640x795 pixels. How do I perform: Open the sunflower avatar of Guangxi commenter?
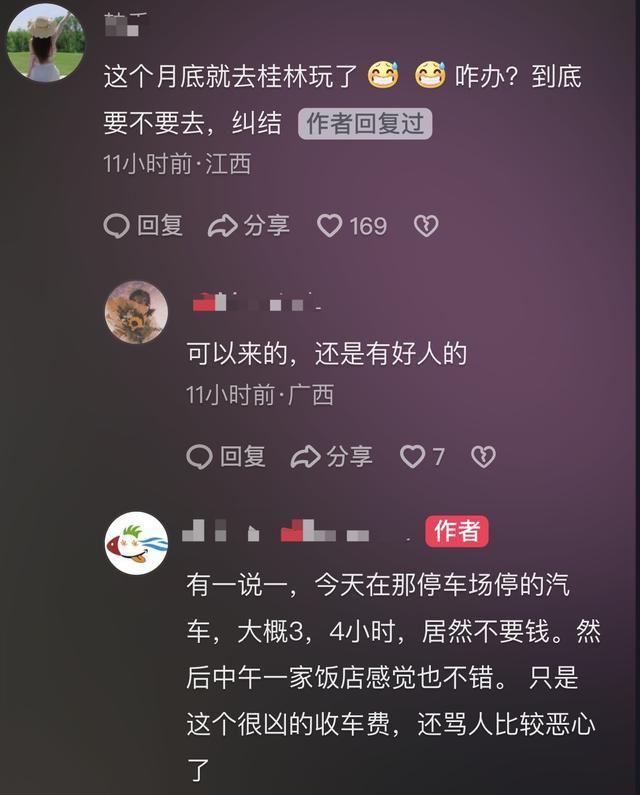pos(136,312)
